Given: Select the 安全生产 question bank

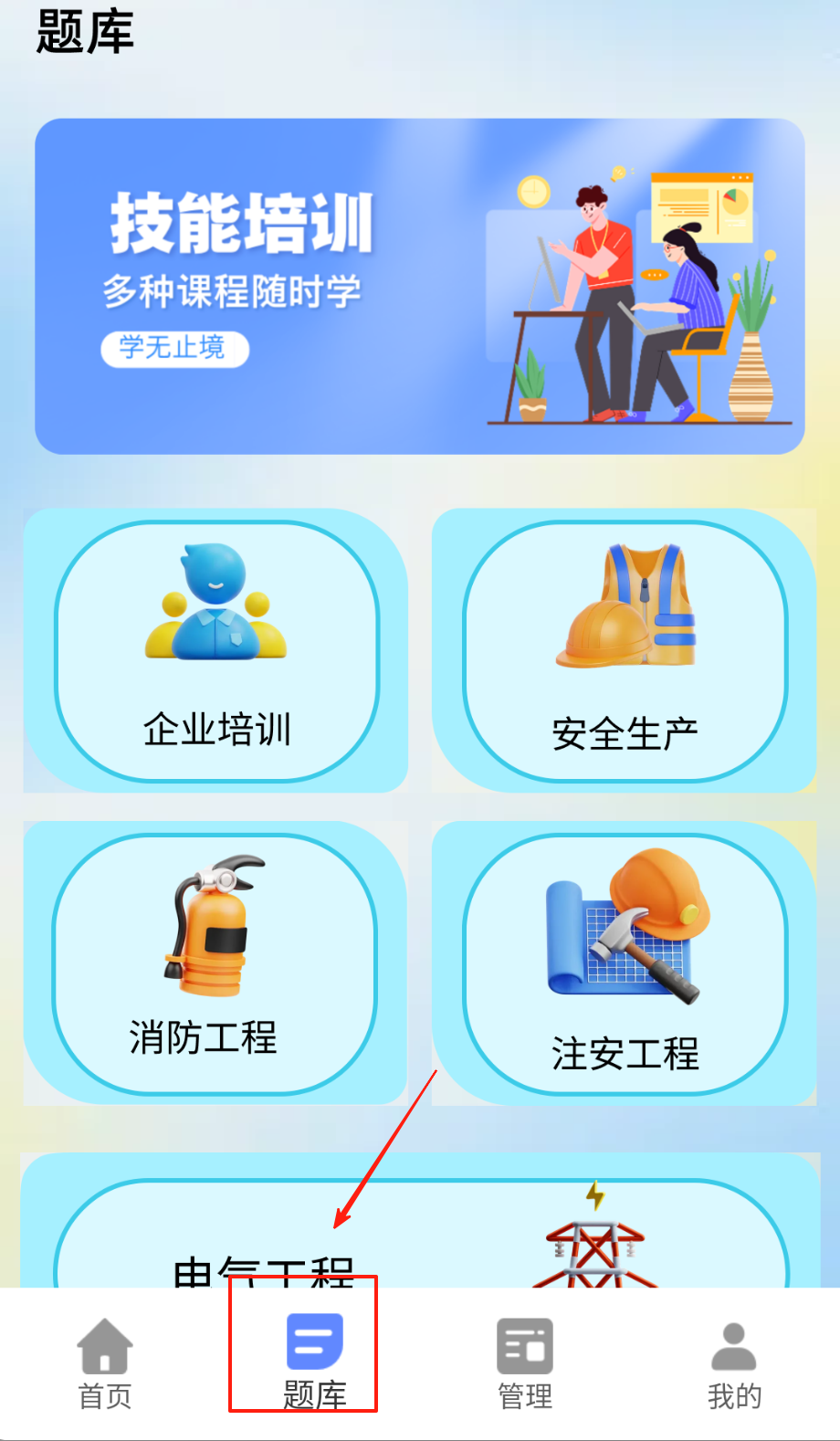Looking at the screenshot, I should tap(625, 651).
